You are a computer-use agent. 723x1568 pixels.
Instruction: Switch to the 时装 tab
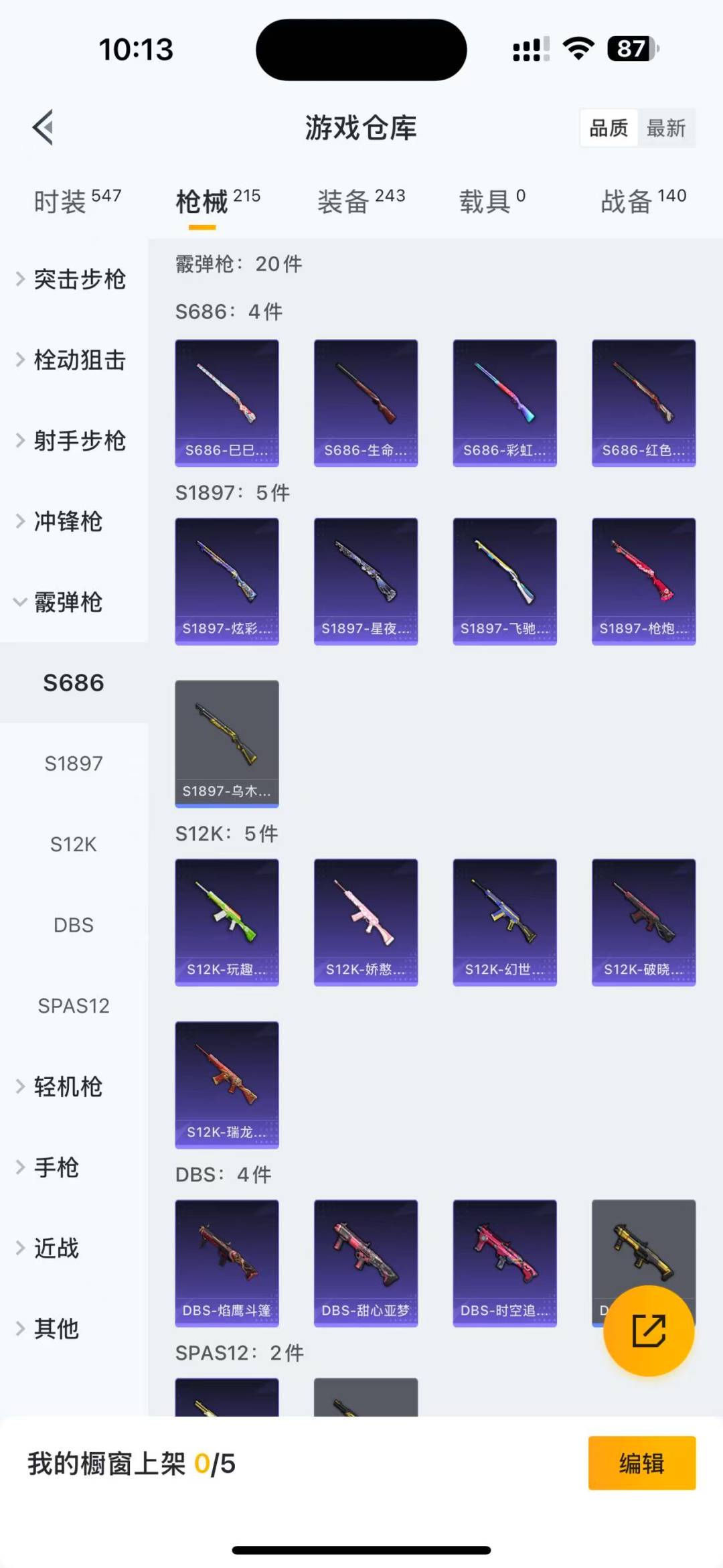coord(77,201)
